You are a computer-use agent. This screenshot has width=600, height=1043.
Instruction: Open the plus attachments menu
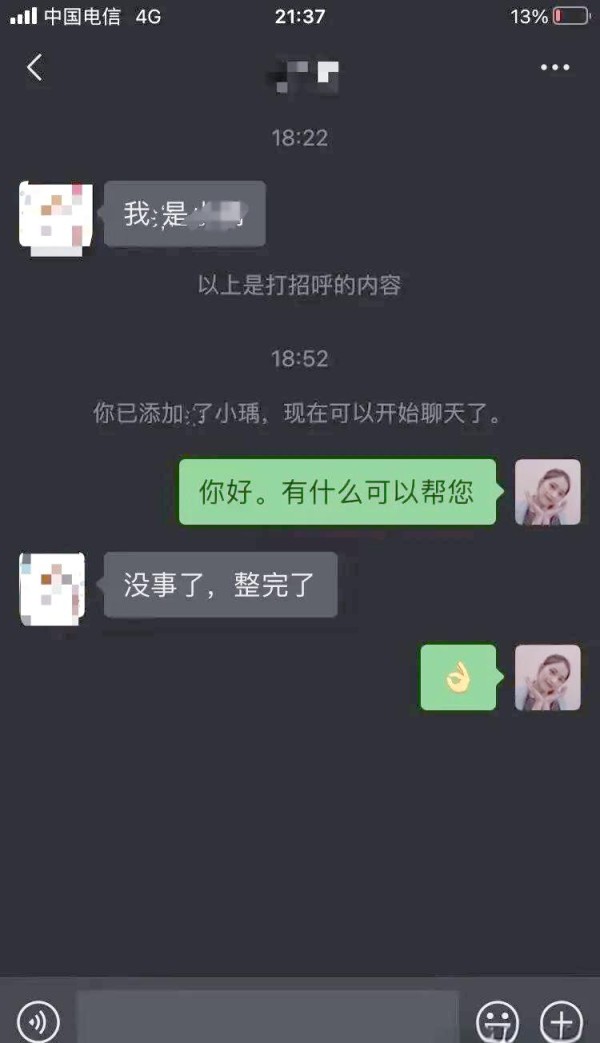pos(561,1021)
